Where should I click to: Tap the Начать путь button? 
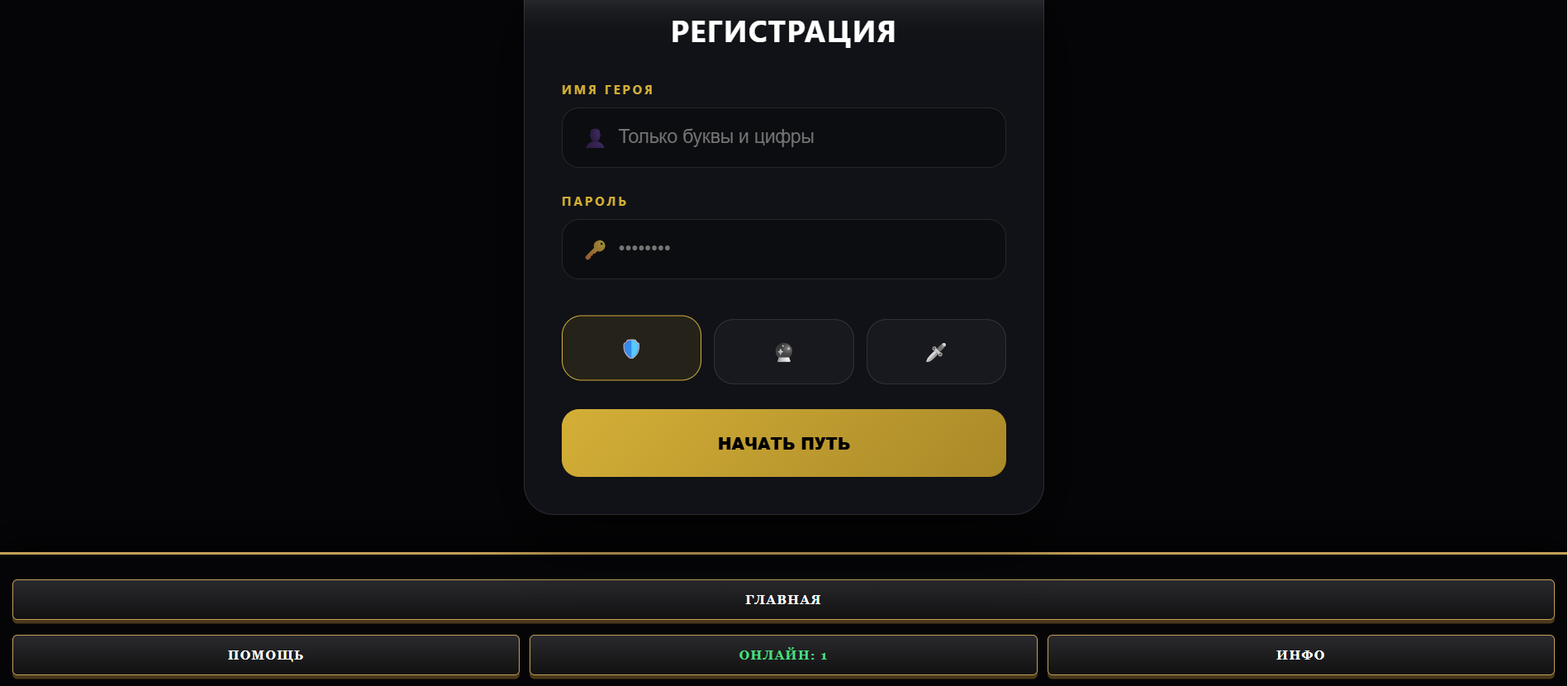783,443
